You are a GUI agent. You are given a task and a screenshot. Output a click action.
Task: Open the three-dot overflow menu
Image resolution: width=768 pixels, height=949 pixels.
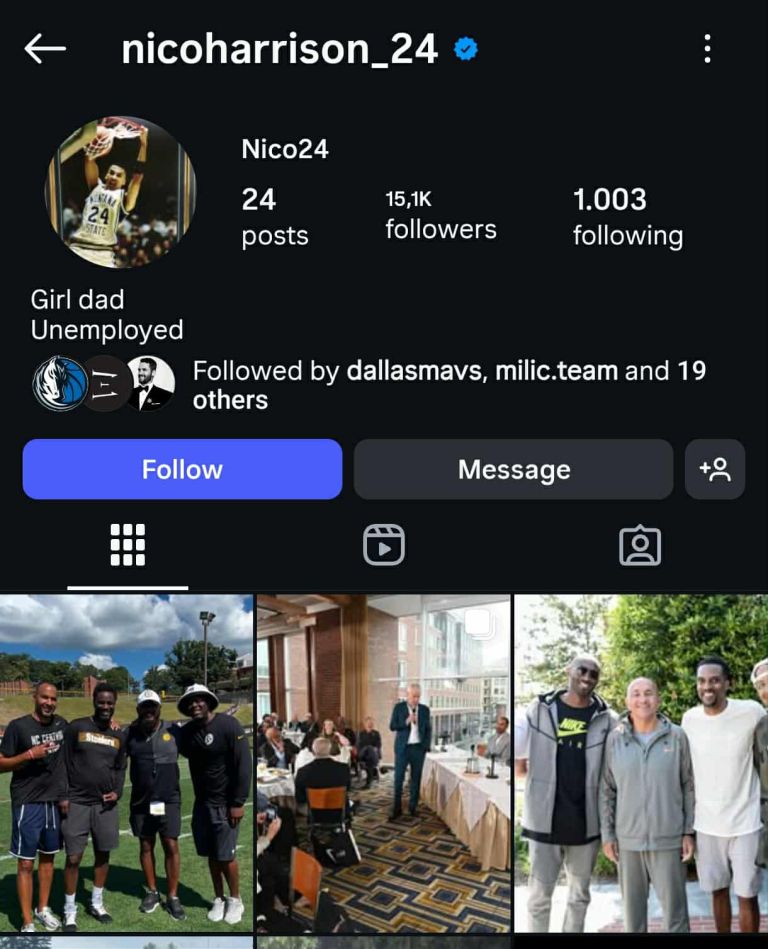(x=707, y=49)
